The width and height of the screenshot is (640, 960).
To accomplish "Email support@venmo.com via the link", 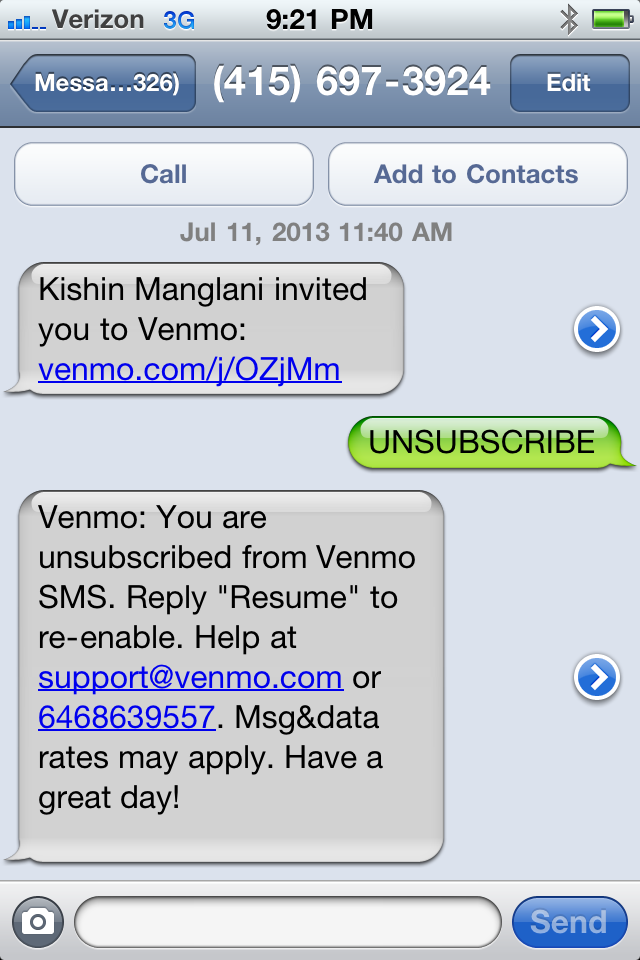I will (x=190, y=678).
